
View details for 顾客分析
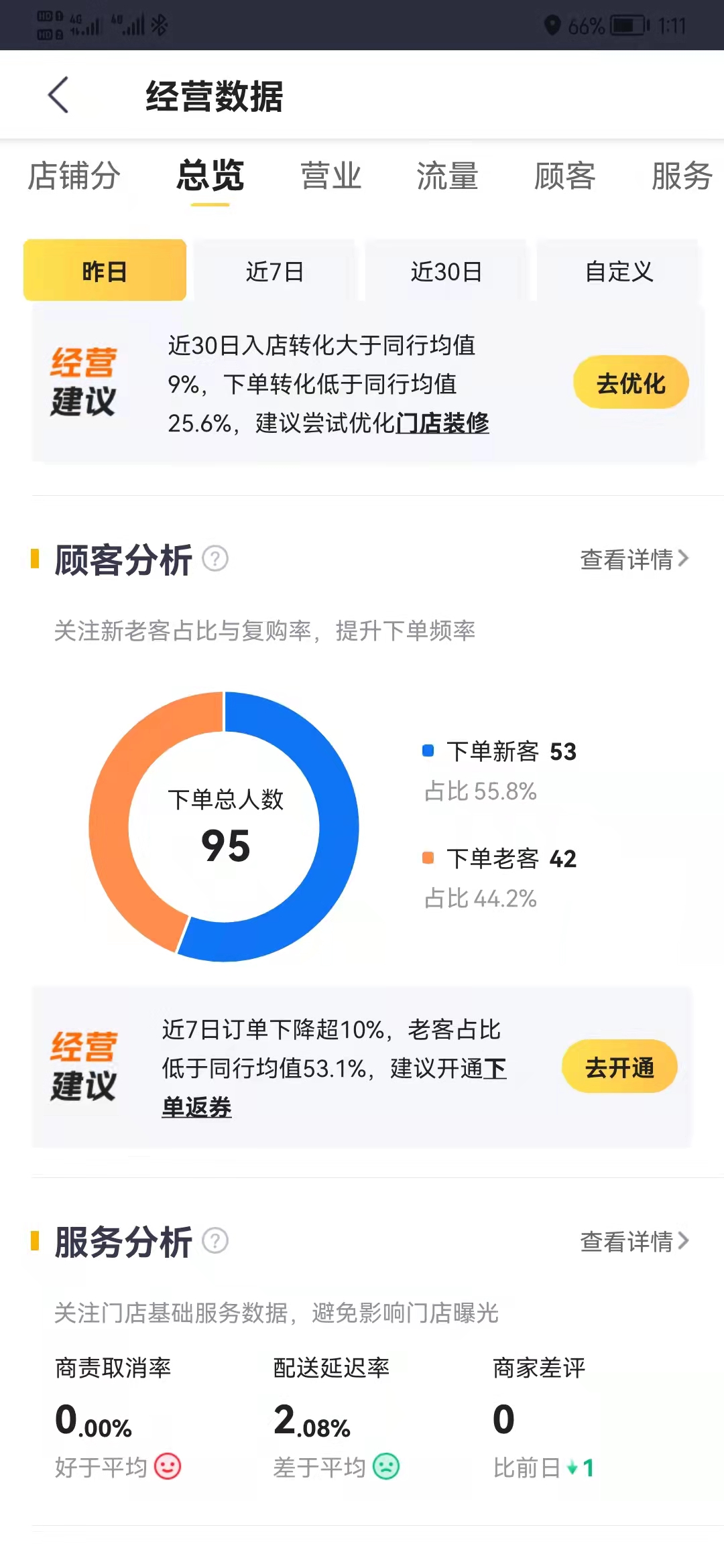pos(634,559)
